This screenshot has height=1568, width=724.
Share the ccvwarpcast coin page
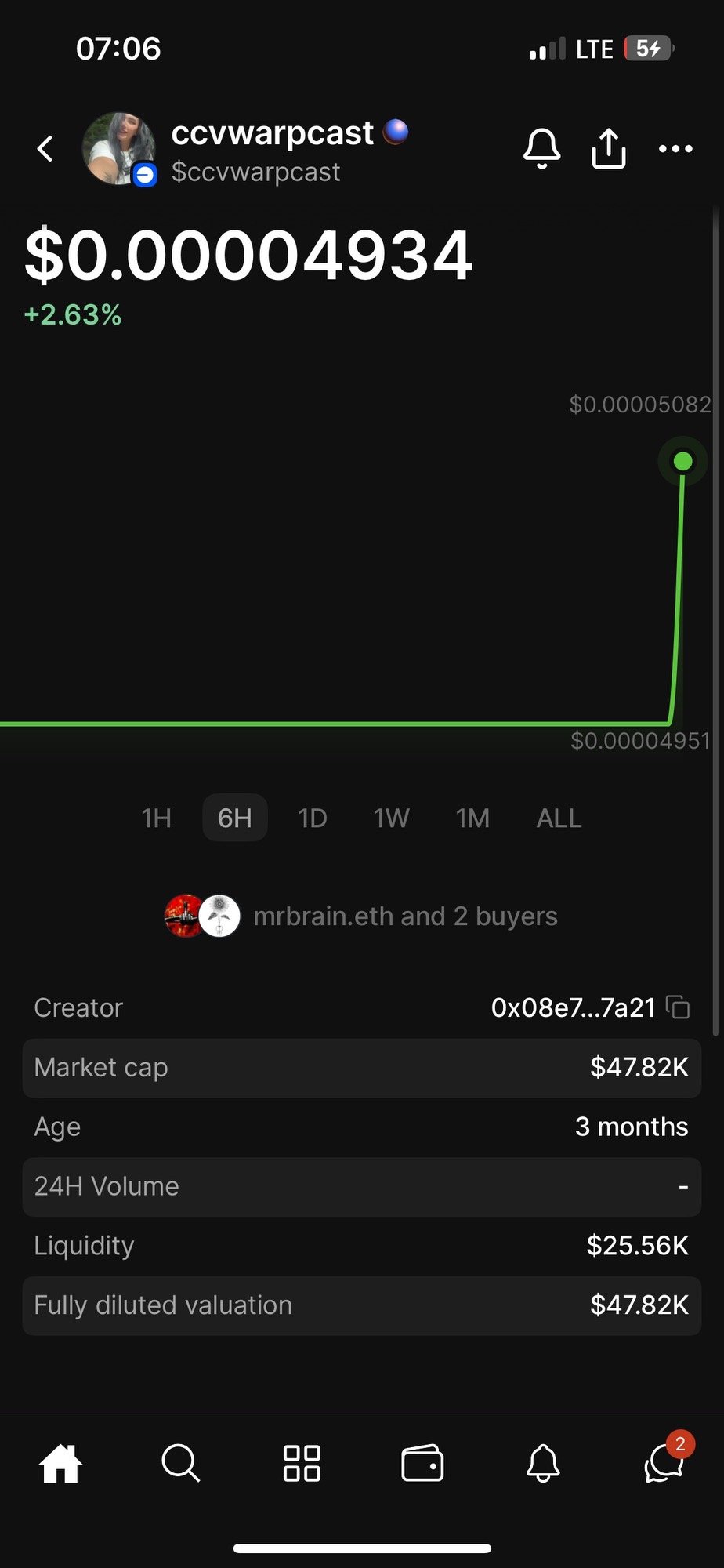609,148
